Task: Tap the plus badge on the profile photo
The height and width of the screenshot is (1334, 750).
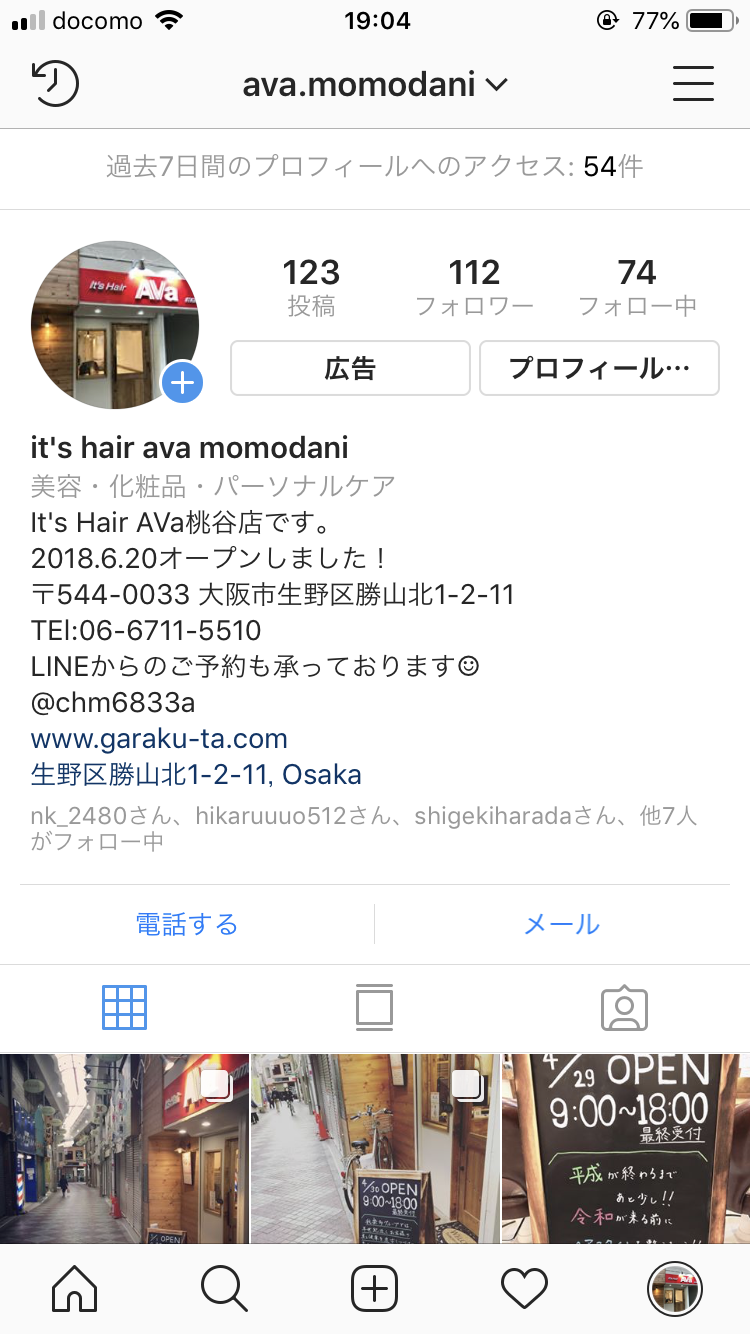Action: pos(184,382)
